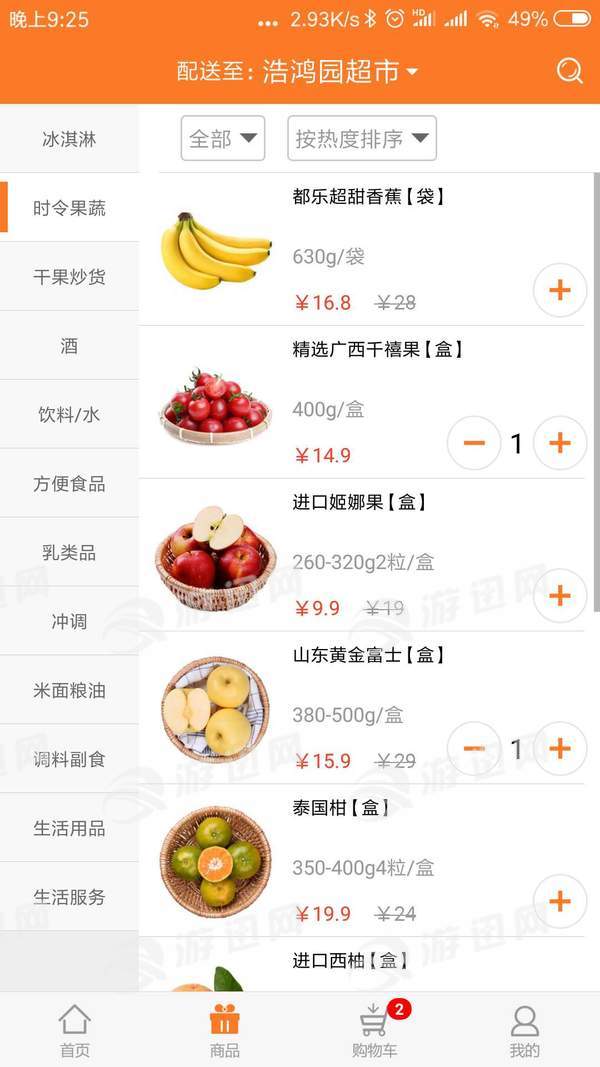Open the search icon in the header
The height and width of the screenshot is (1067, 600).
pyautogui.click(x=569, y=70)
